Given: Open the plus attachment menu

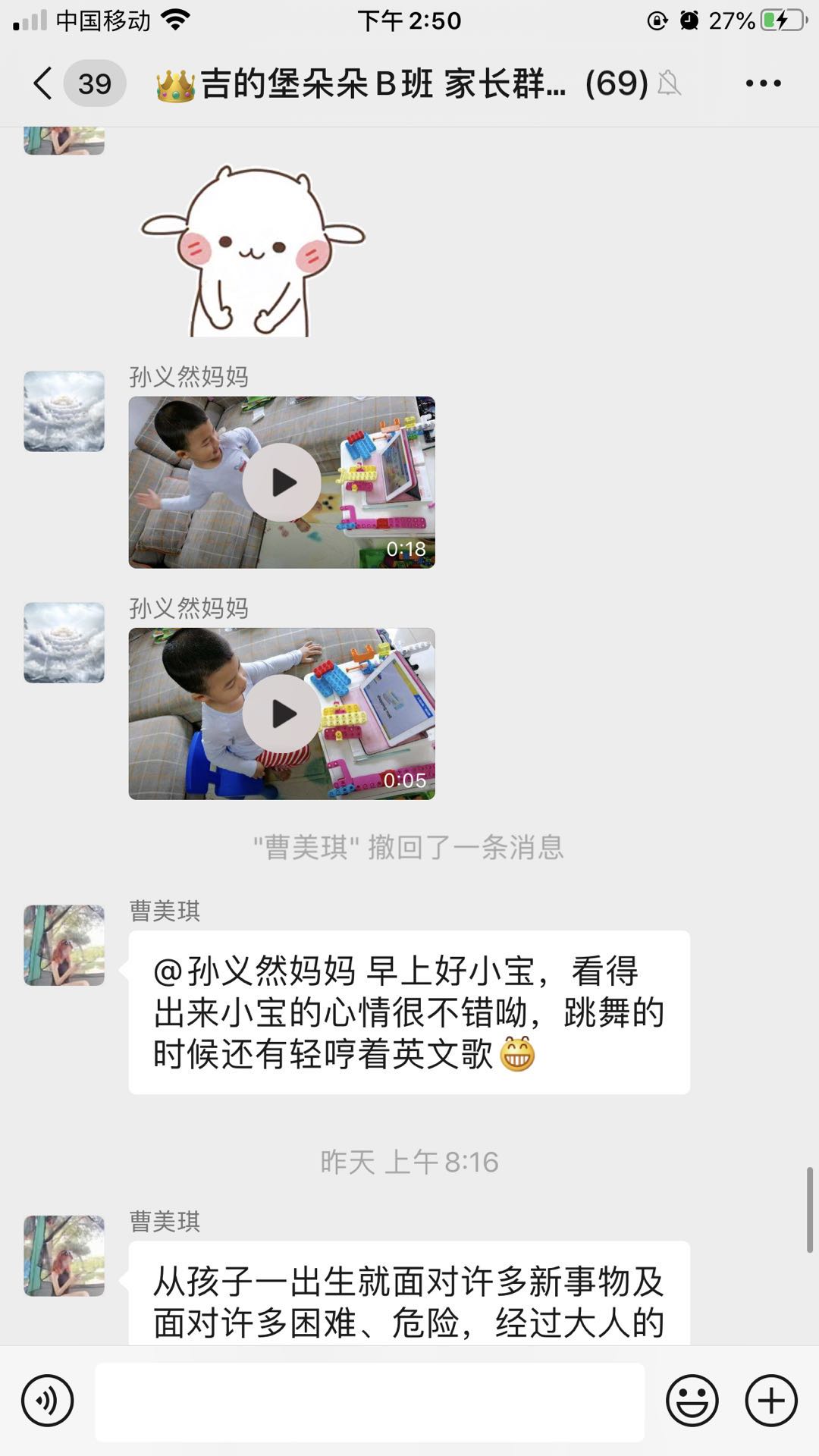Looking at the screenshot, I should pyautogui.click(x=770, y=1401).
